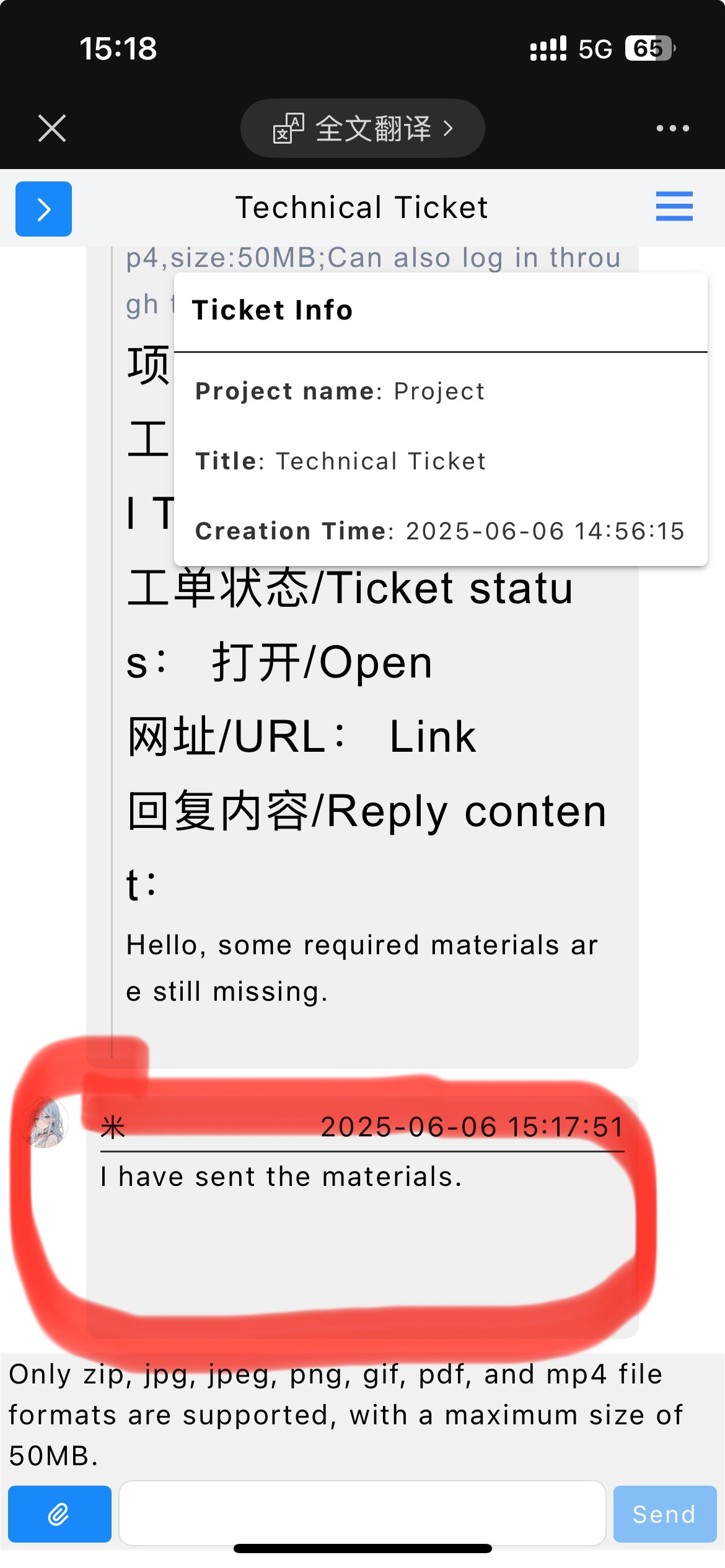Close the in-app browser page

coord(52,128)
